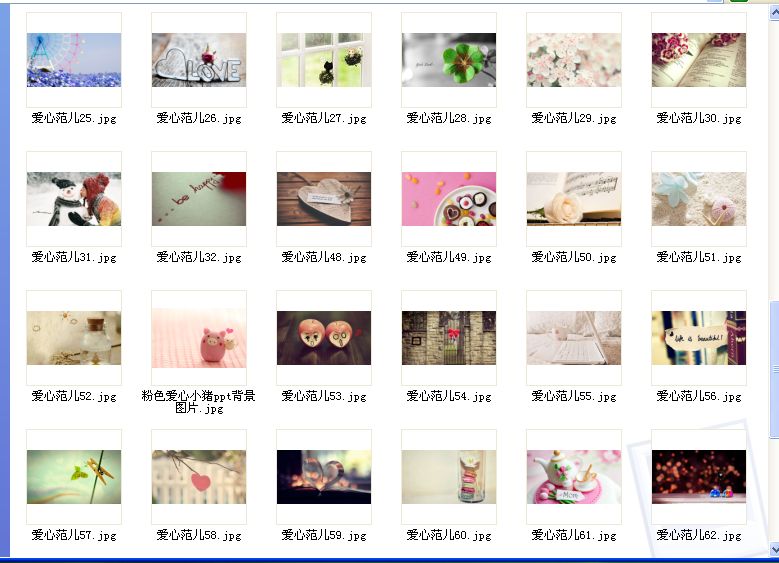
Task: Select 爱心范儿61.jpg teapot thumbnail
Action: (573, 477)
